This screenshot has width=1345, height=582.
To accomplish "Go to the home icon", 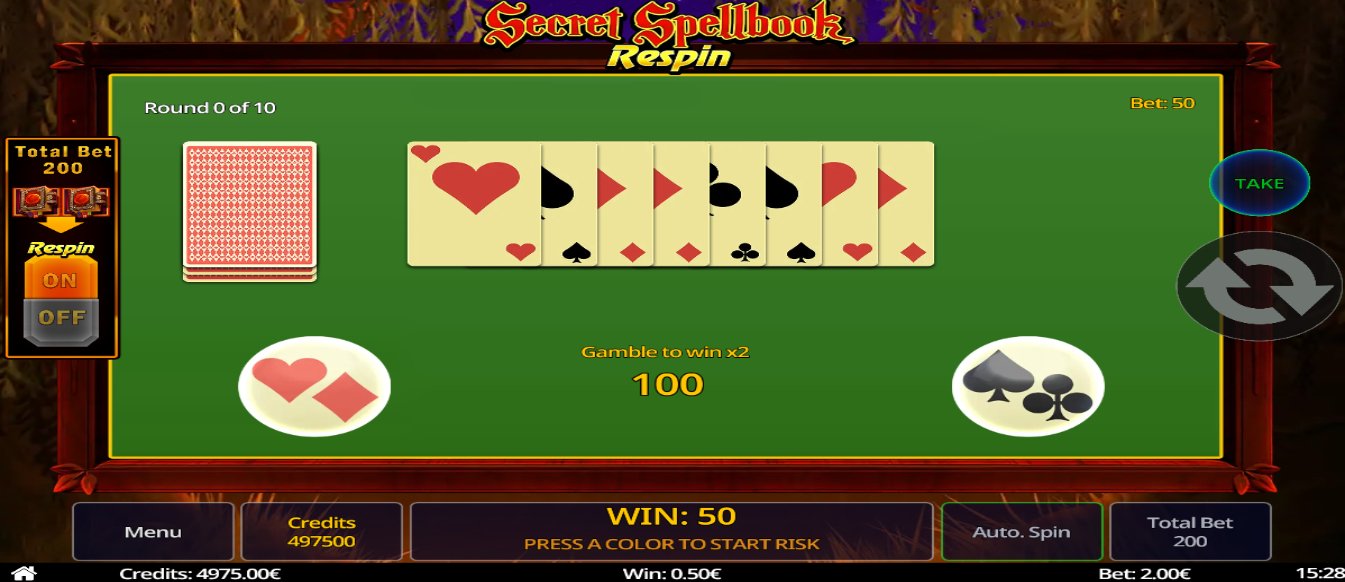I will coord(24,573).
